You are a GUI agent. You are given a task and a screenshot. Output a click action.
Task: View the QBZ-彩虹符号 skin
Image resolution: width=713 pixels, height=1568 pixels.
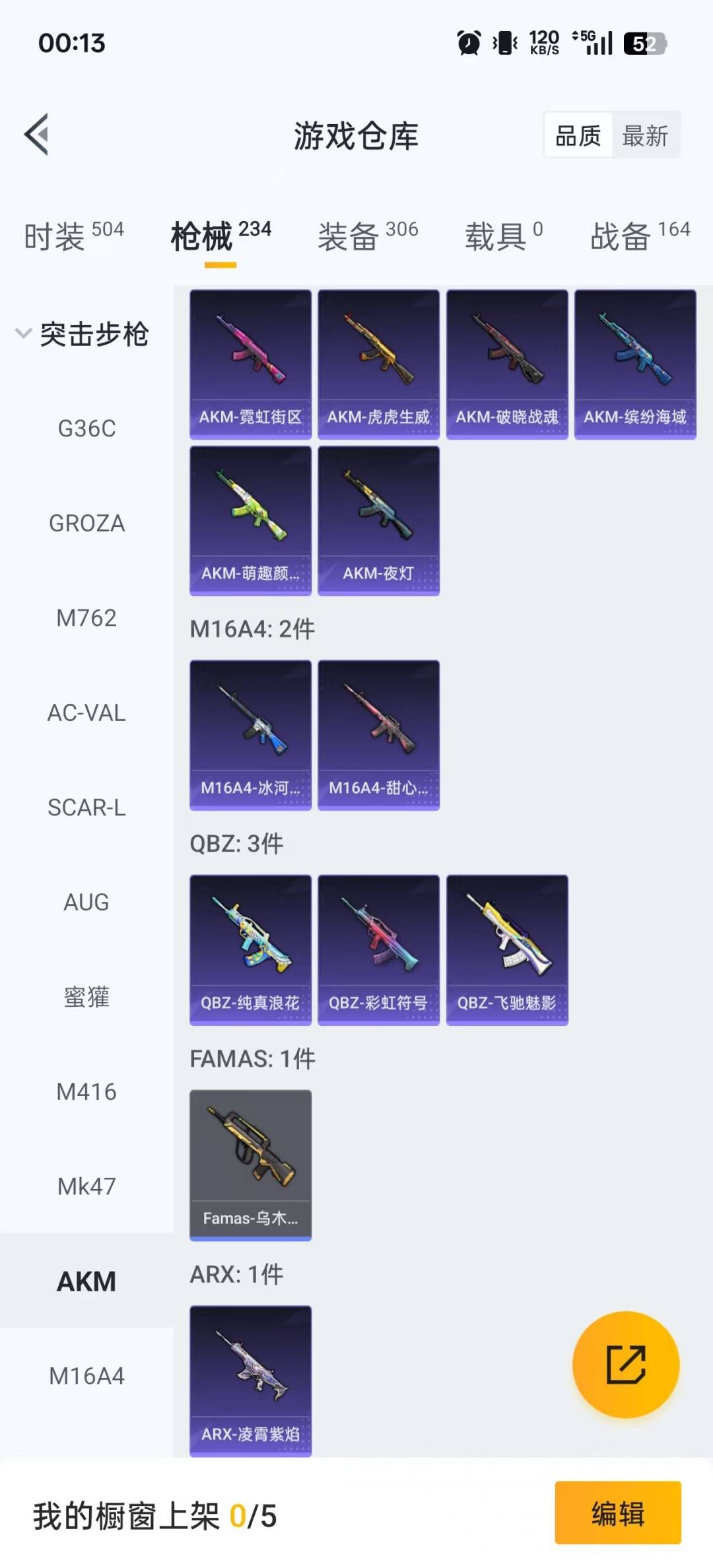coord(378,949)
